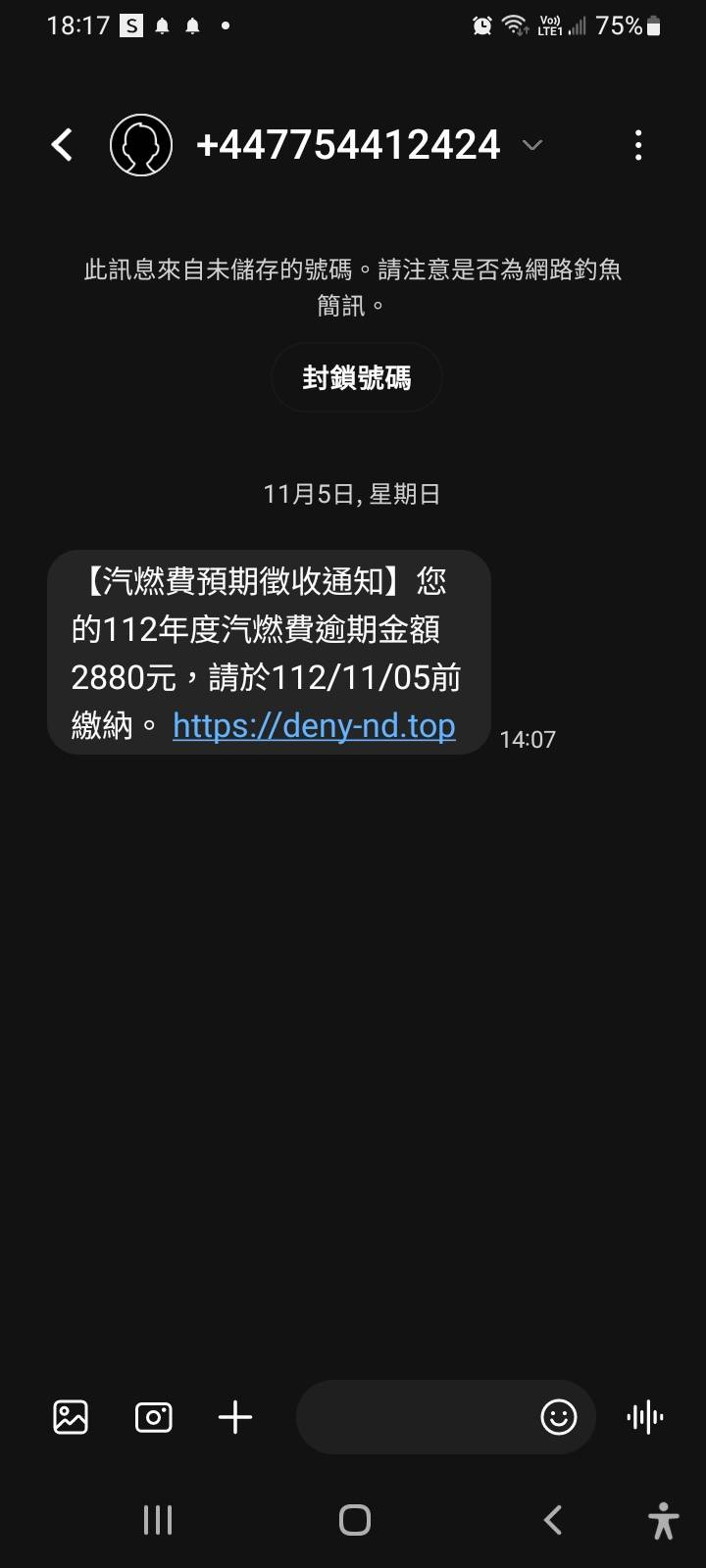This screenshot has width=706, height=1568.
Task: Open contact avatar for +447754412424
Action: [141, 145]
